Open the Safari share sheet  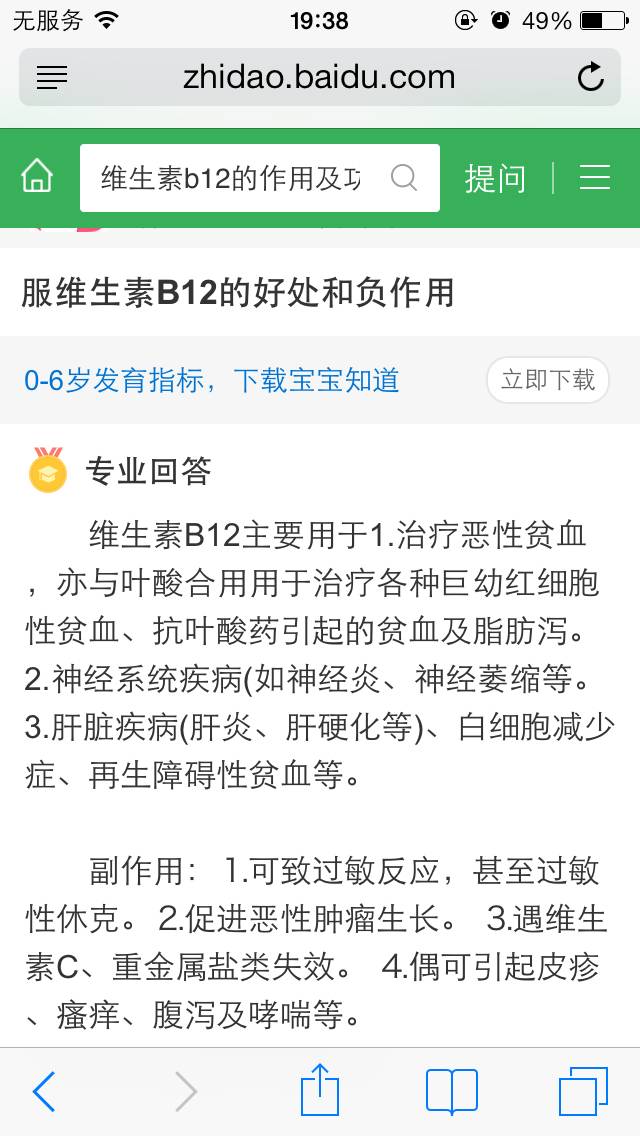pos(319,1090)
